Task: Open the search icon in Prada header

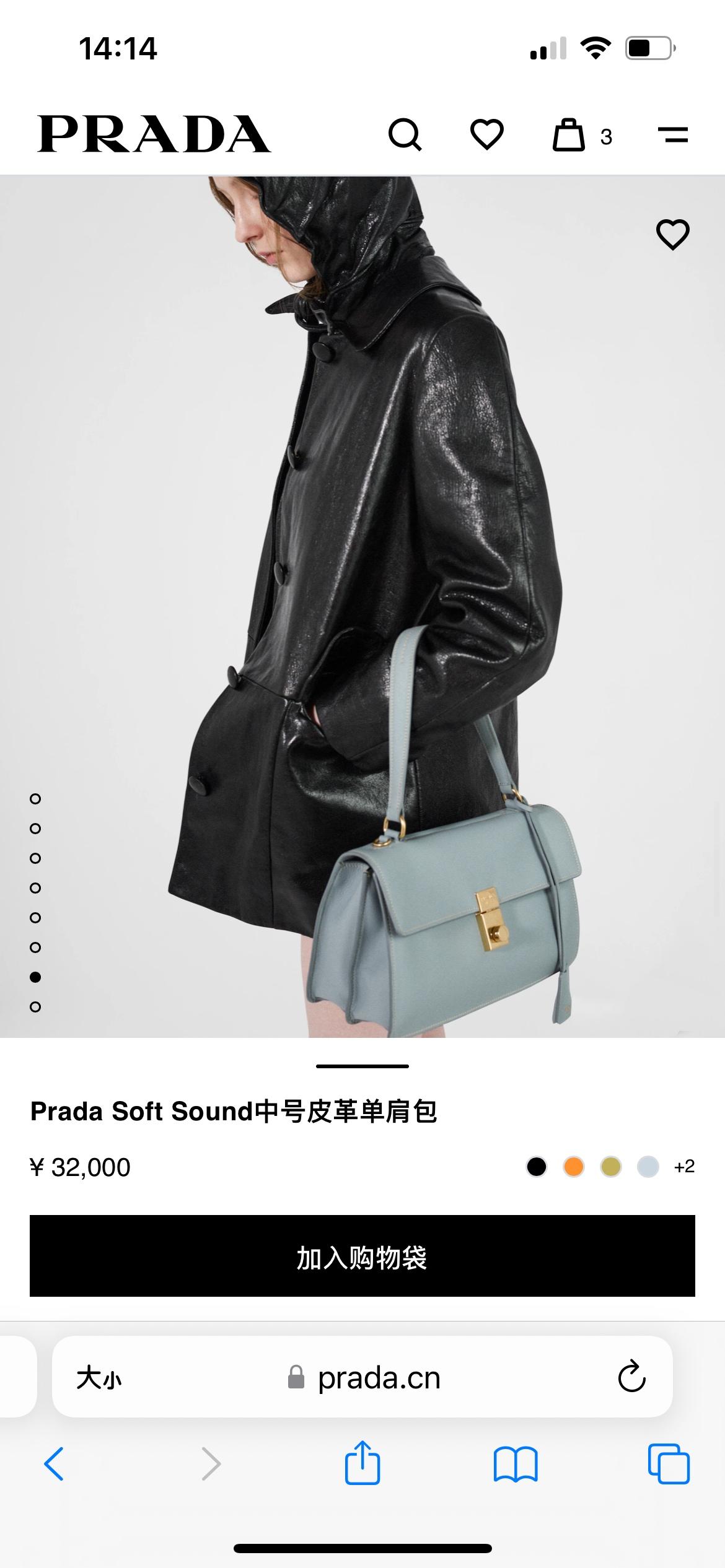Action: [405, 134]
